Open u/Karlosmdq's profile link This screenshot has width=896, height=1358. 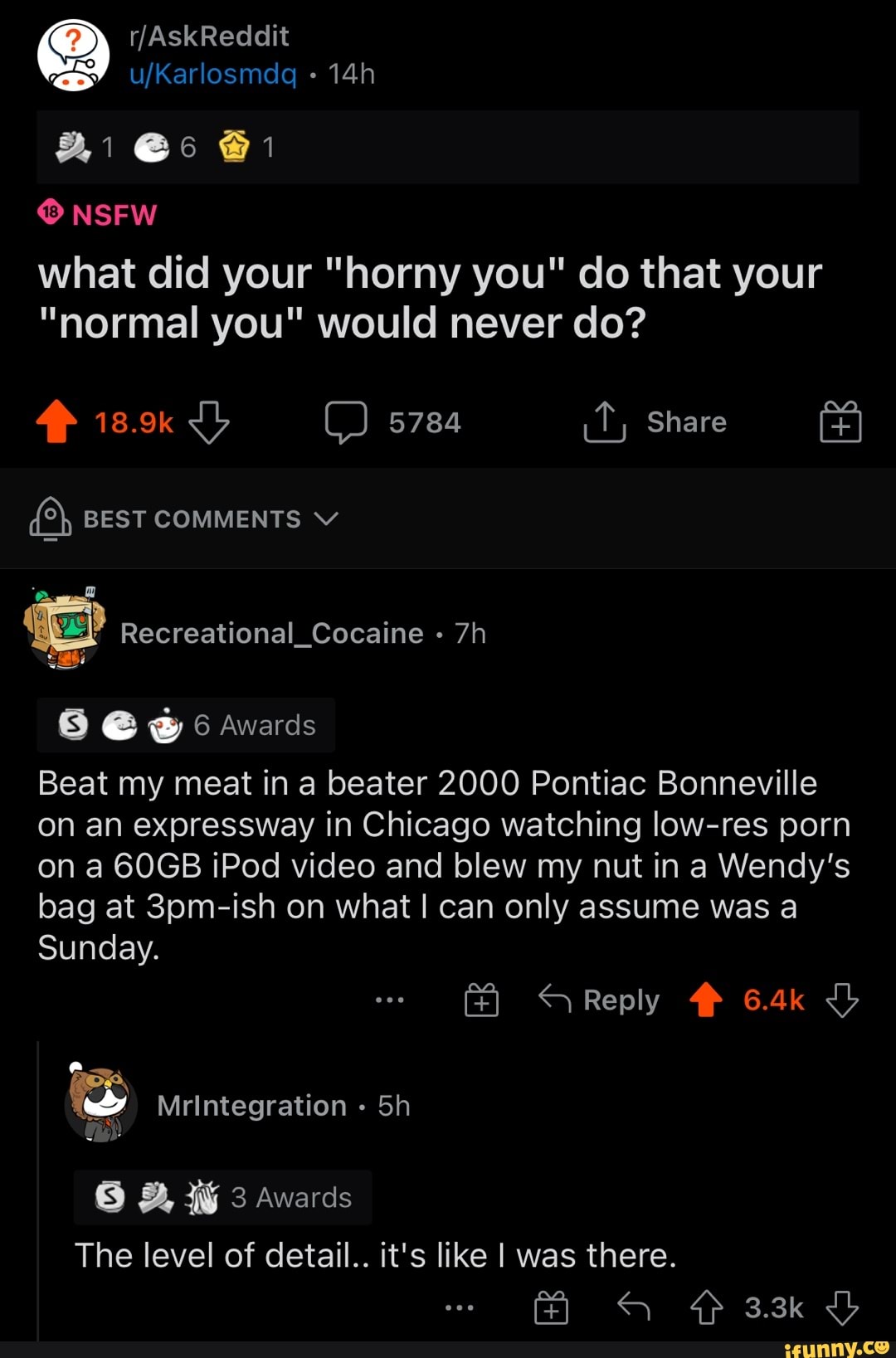point(213,75)
